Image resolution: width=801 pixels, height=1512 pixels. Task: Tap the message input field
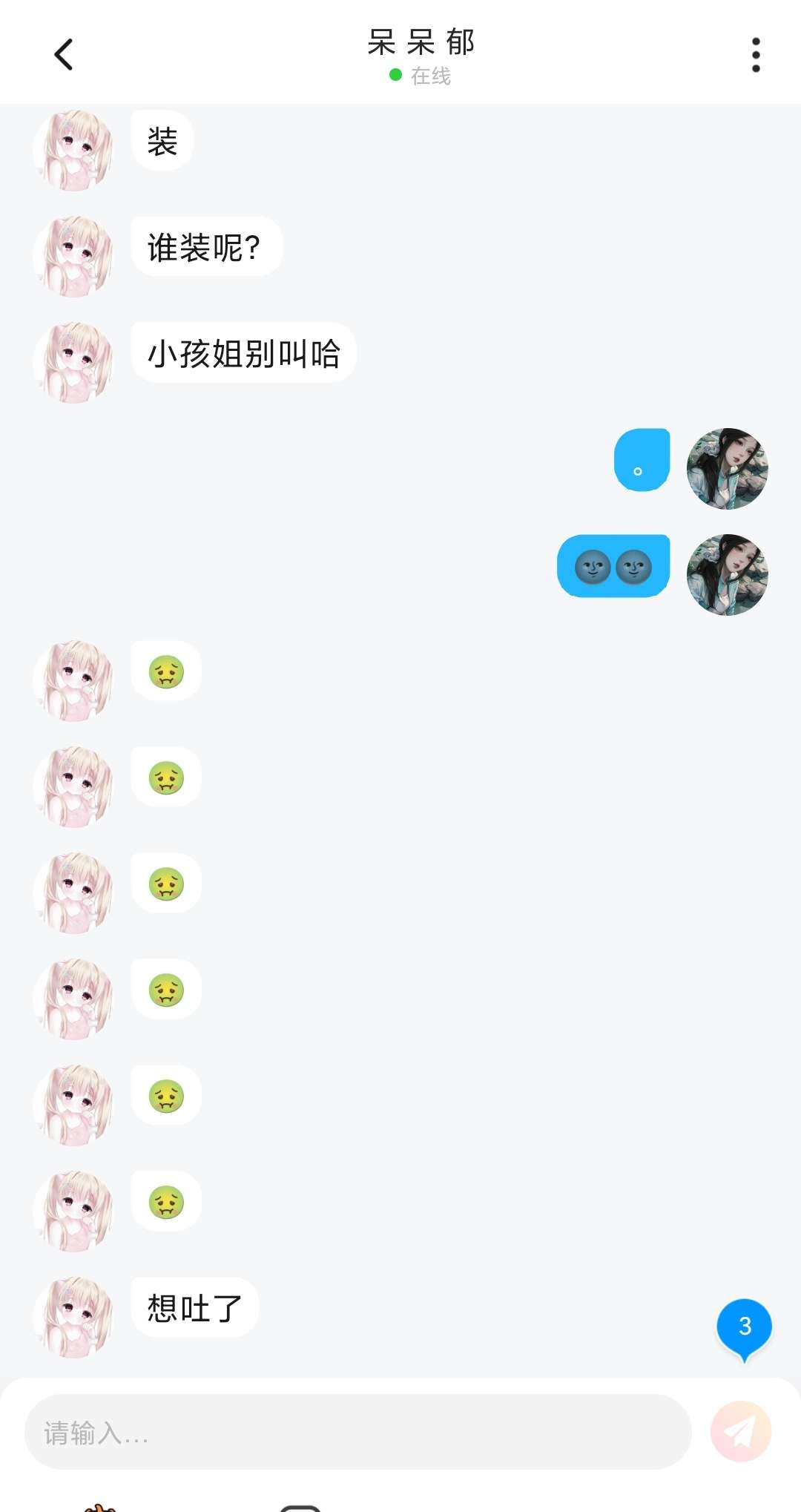pyautogui.click(x=358, y=1432)
